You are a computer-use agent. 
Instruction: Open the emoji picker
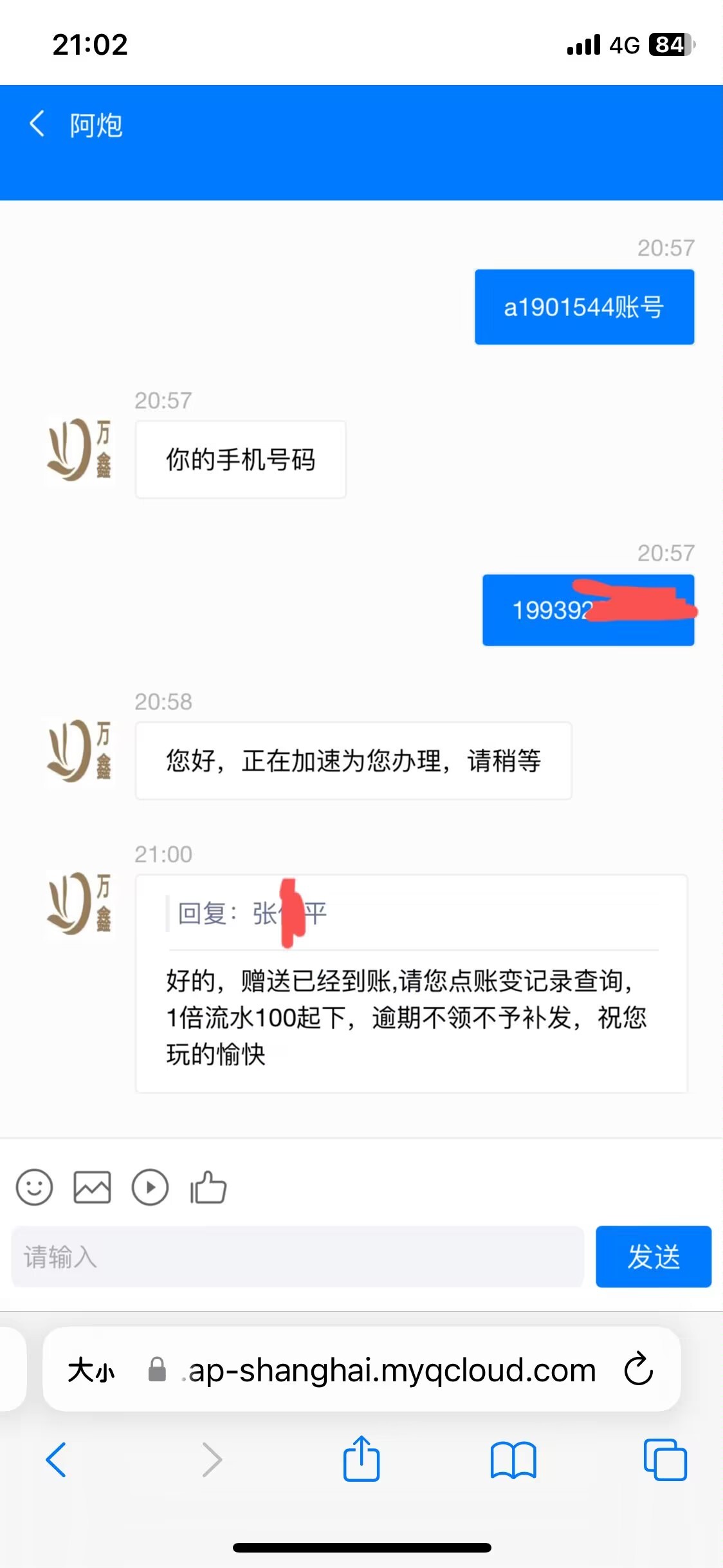pos(34,1187)
